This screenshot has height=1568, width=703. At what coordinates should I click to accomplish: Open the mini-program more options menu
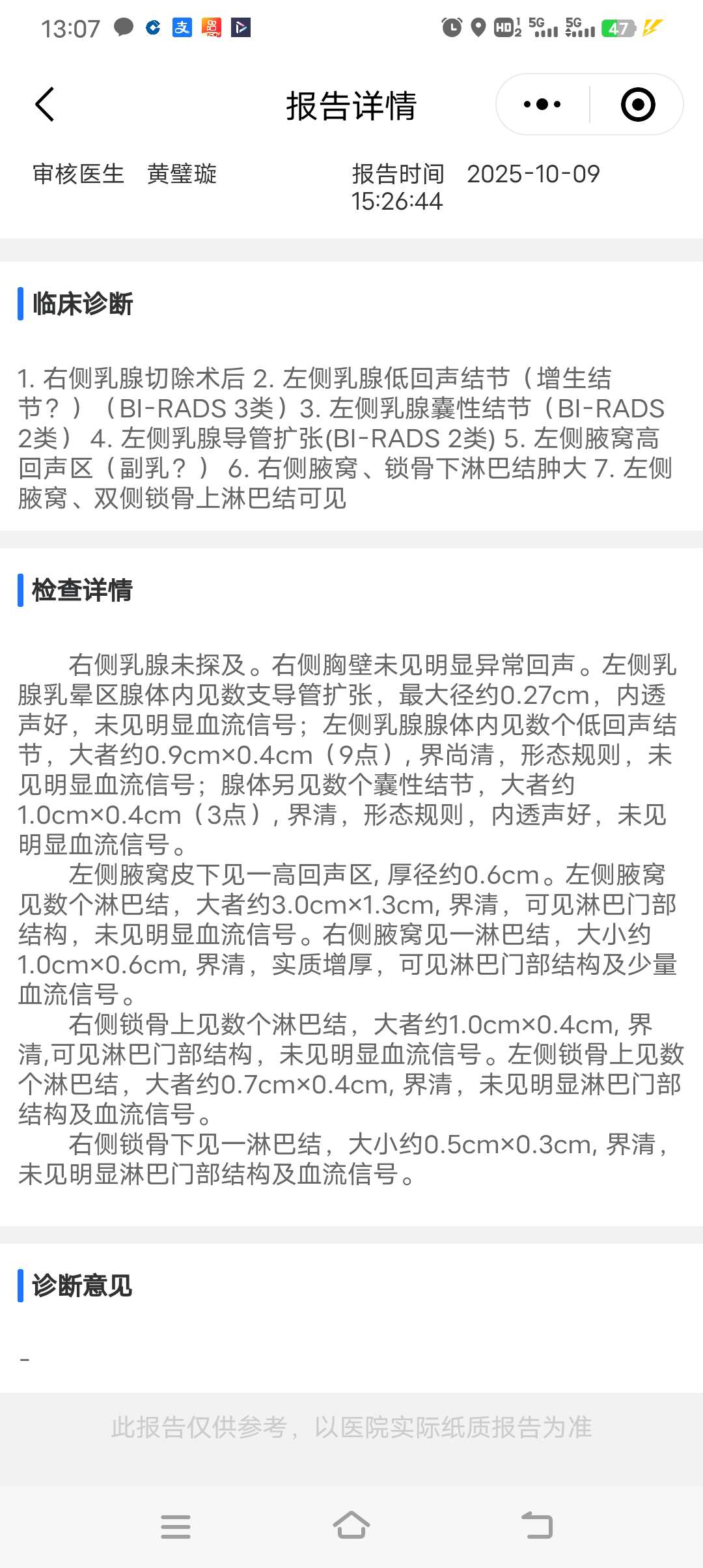(x=542, y=104)
